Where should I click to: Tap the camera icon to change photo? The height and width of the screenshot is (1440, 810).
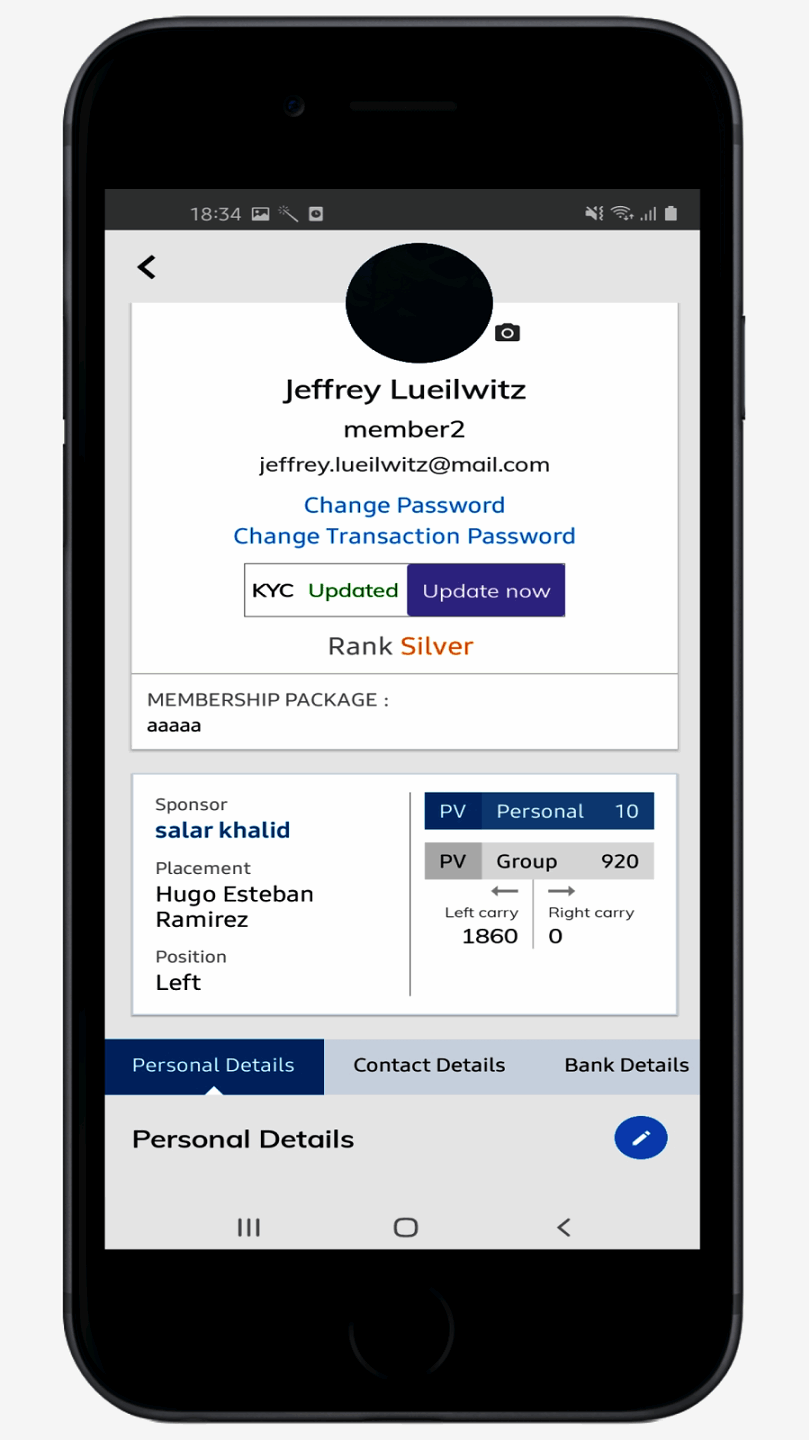pyautogui.click(x=507, y=333)
